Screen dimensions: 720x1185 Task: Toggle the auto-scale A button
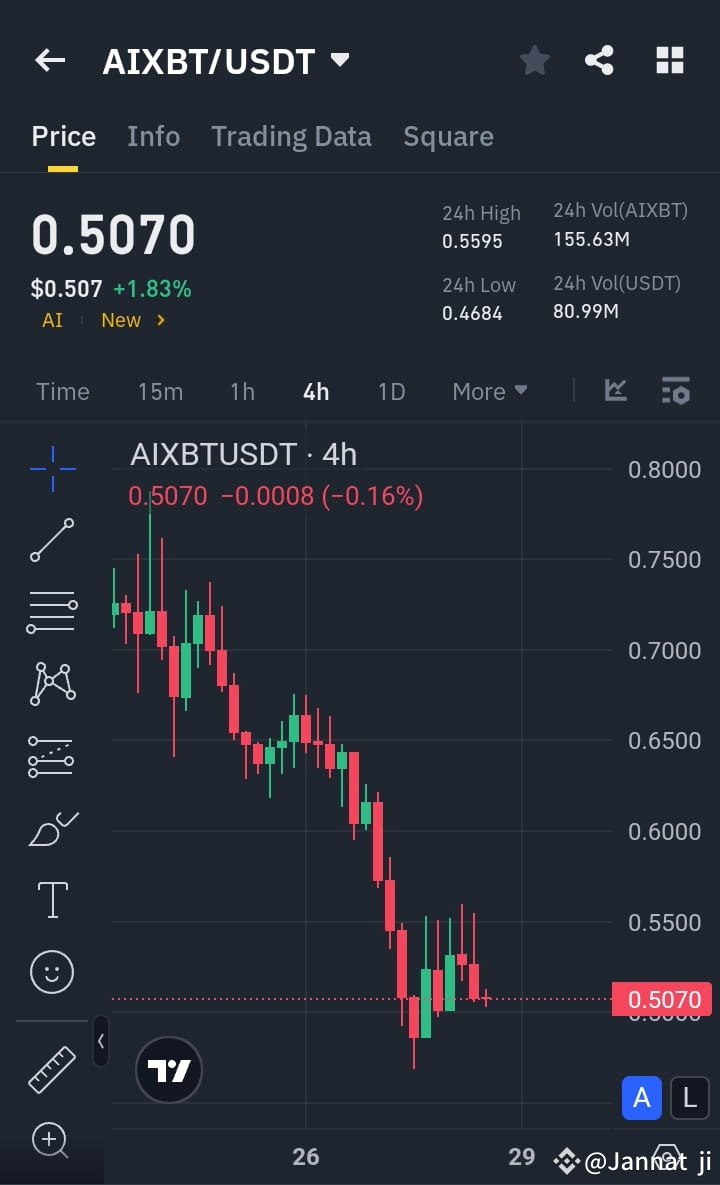[641, 1097]
